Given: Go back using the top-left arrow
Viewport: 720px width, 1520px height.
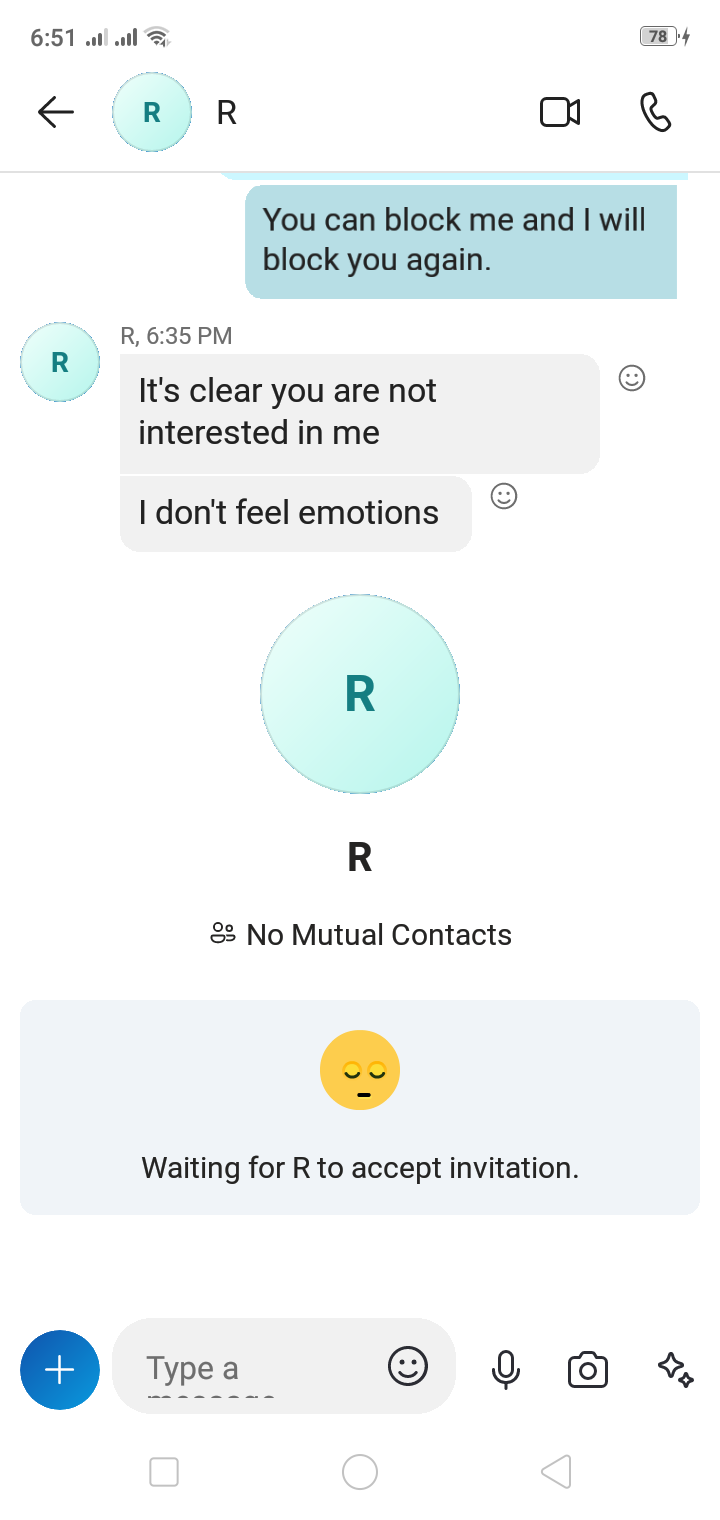Looking at the screenshot, I should (56, 112).
